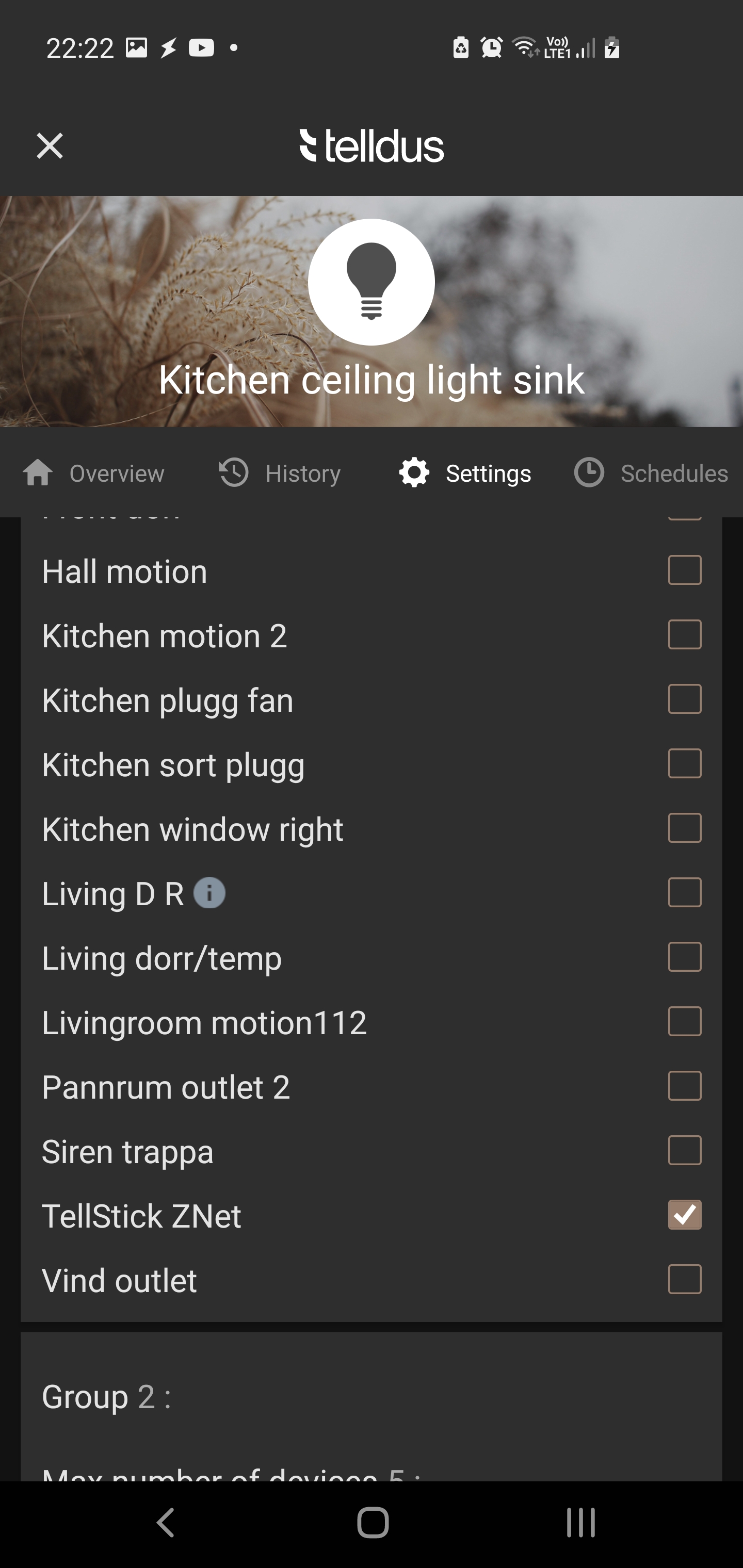743x1568 pixels.
Task: Select the Siren trappa checkbox
Action: 685,1151
